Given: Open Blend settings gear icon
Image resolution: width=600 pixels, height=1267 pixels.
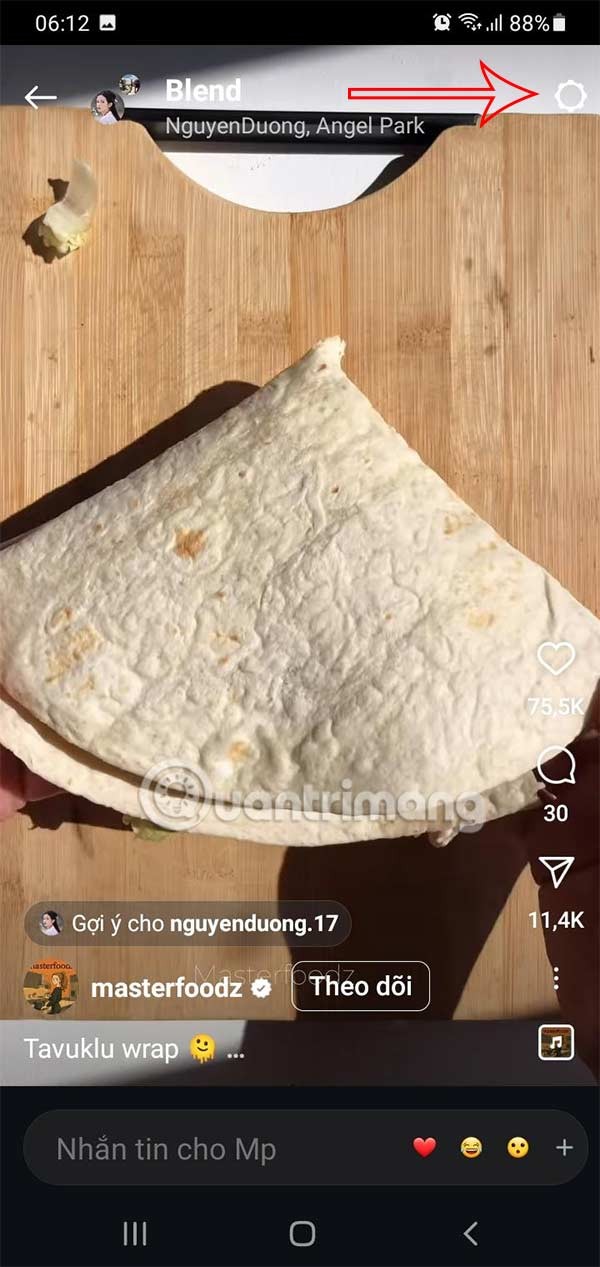Looking at the screenshot, I should point(570,96).
